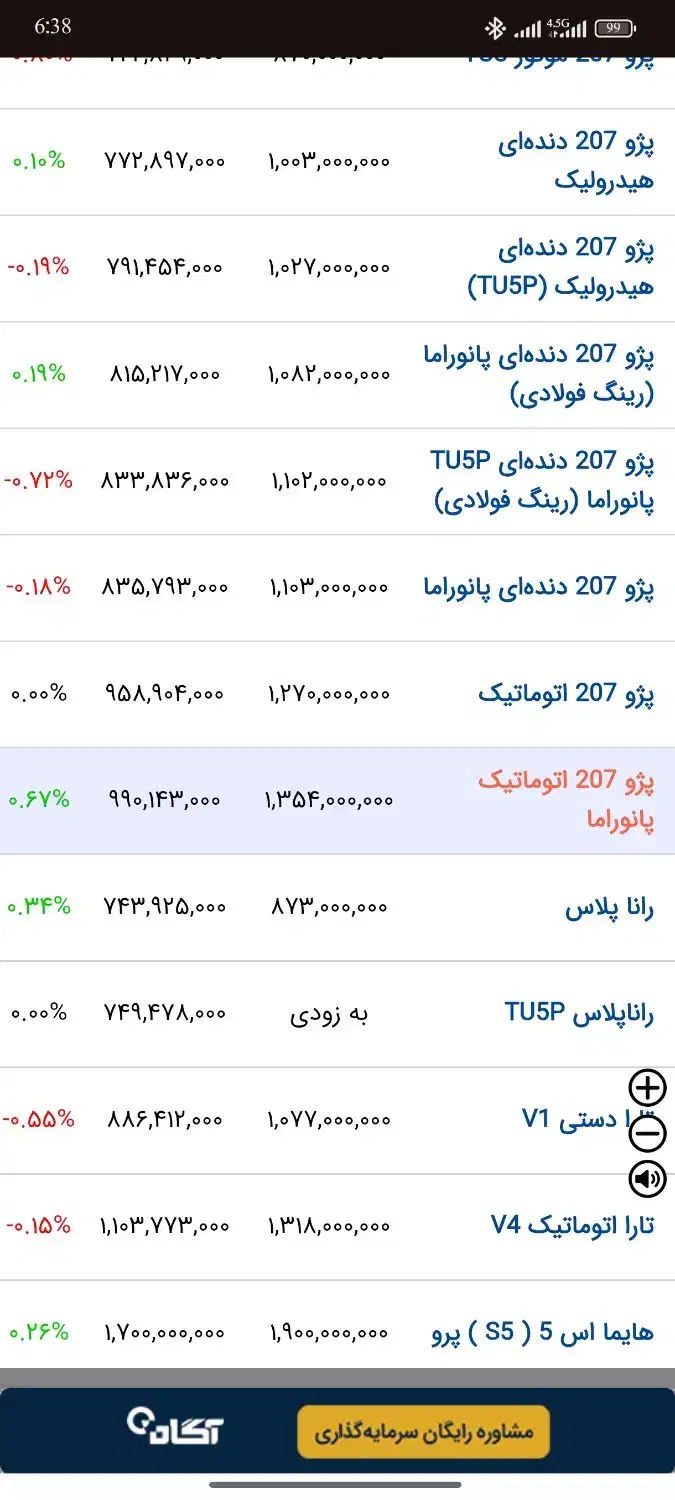Viewport: 675px width, 1500px height.
Task: Open the رانا پلاس link priced 873,000,000
Action: click(609, 908)
